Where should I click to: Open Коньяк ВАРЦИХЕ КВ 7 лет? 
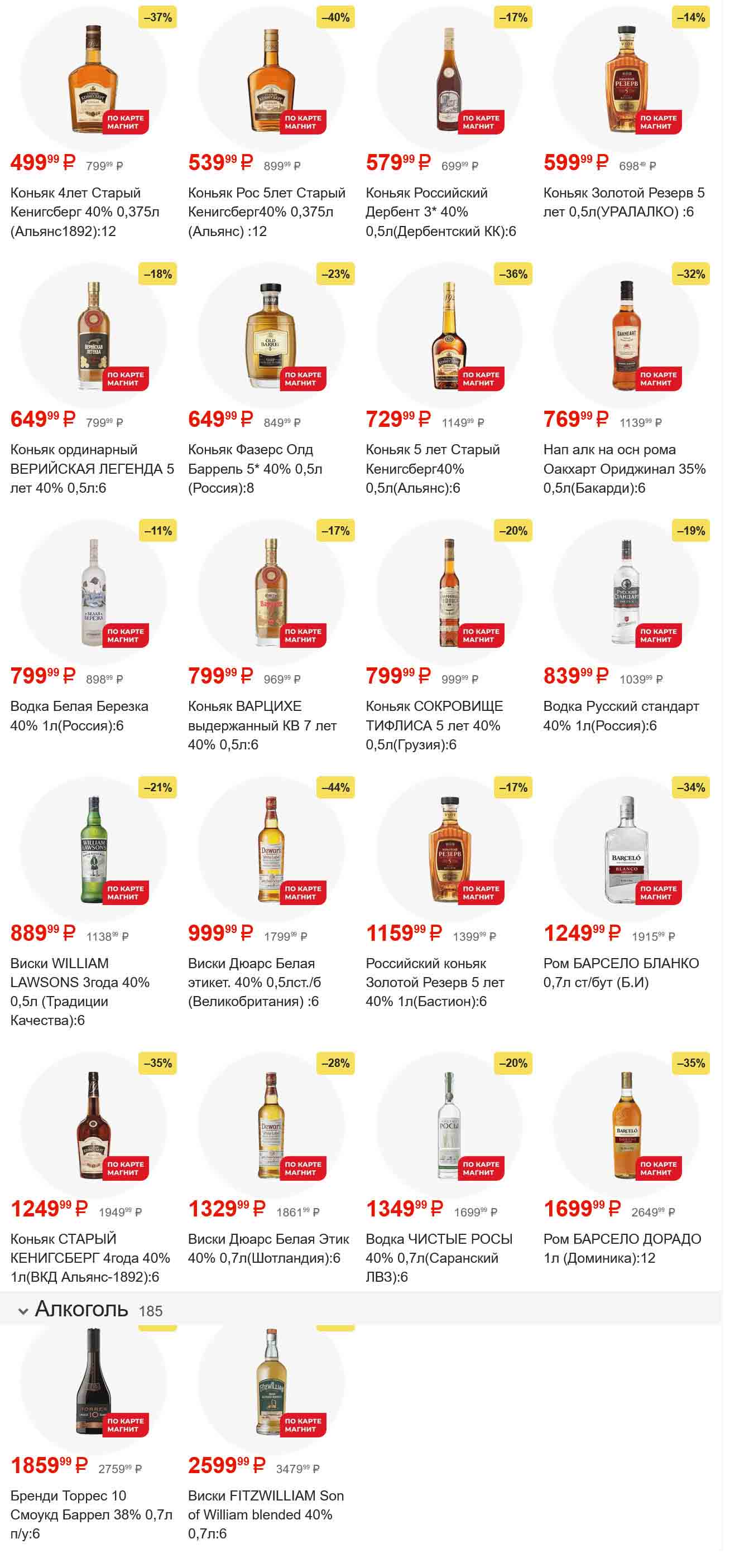[271, 592]
